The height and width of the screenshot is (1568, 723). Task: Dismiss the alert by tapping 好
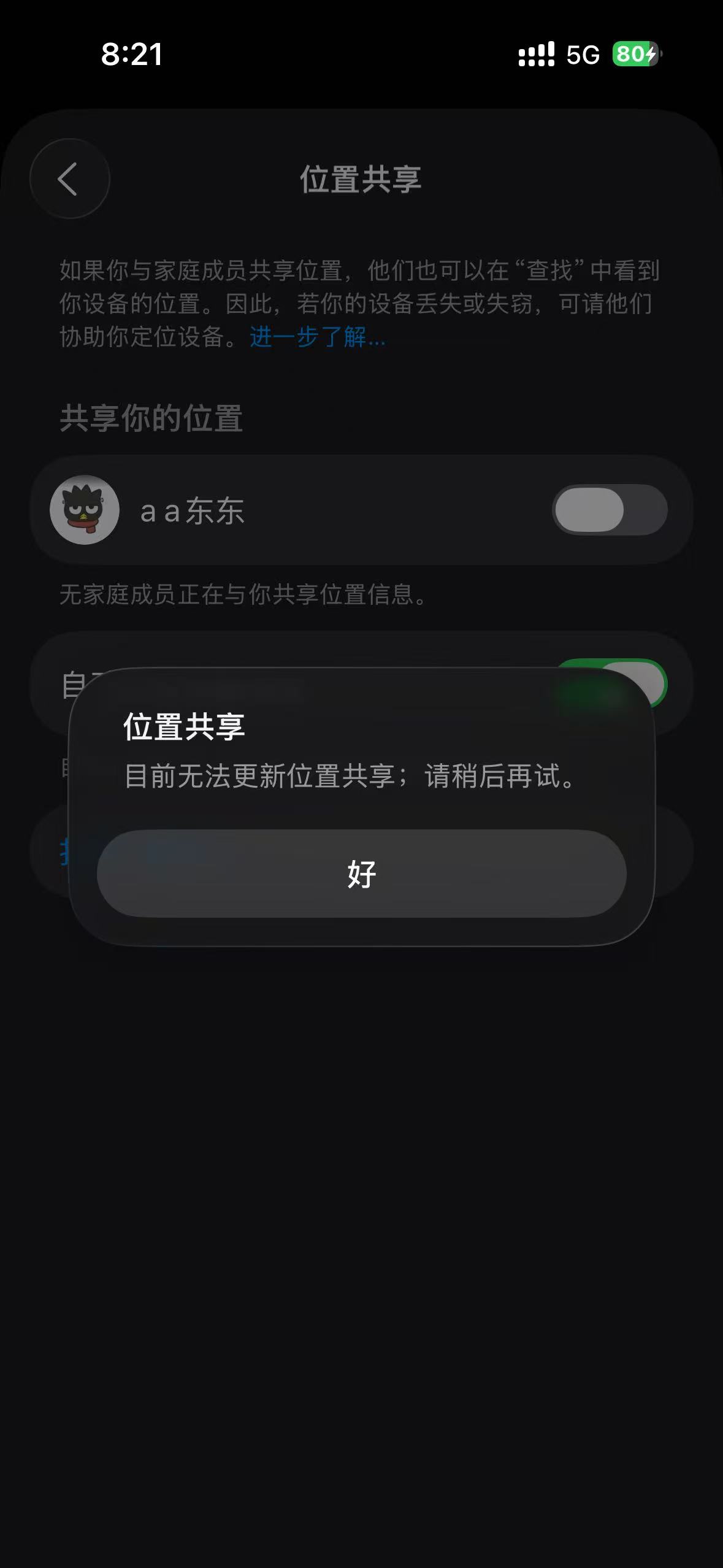(x=361, y=874)
